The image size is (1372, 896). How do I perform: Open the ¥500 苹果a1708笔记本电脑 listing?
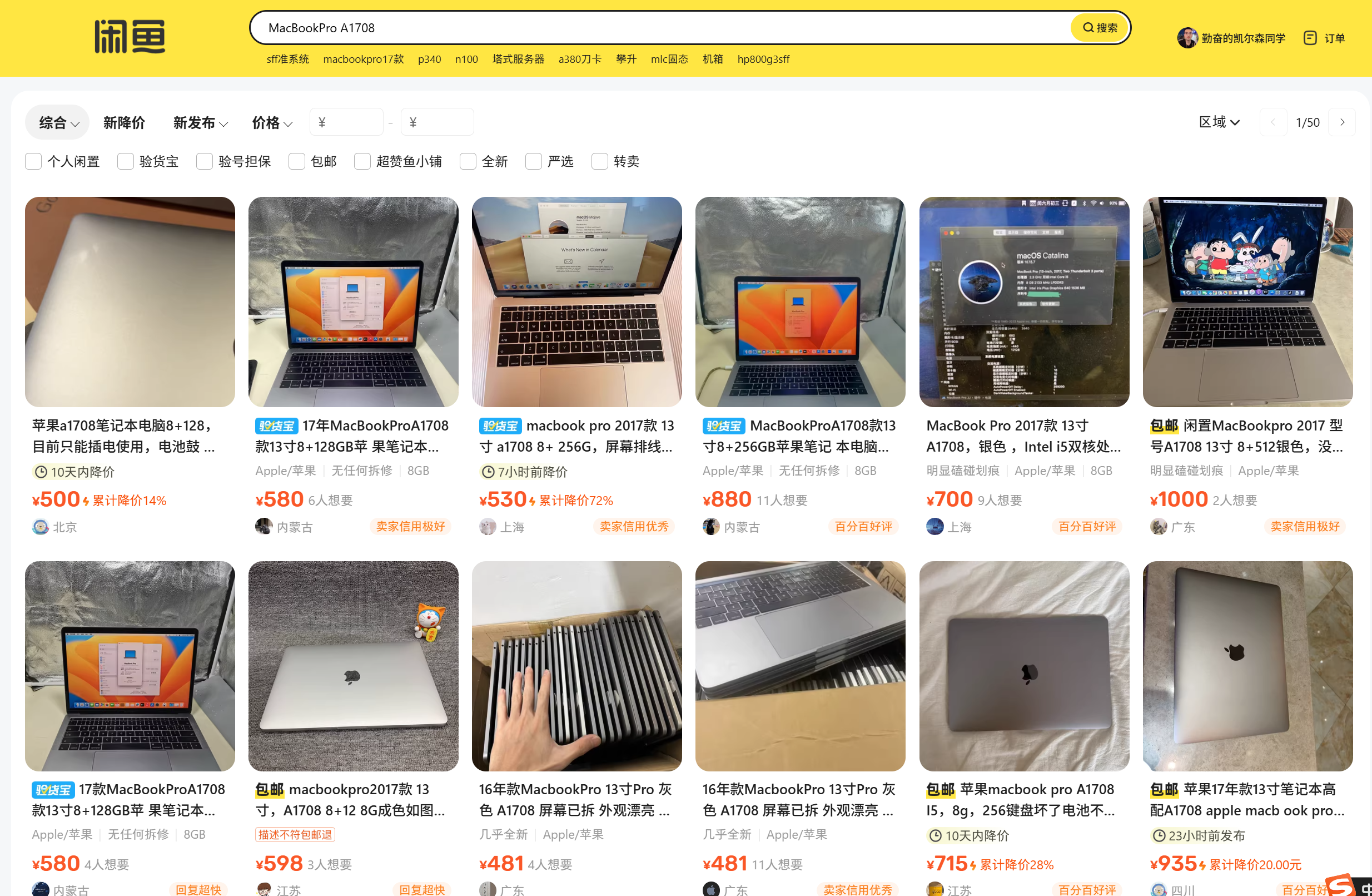[130, 301]
